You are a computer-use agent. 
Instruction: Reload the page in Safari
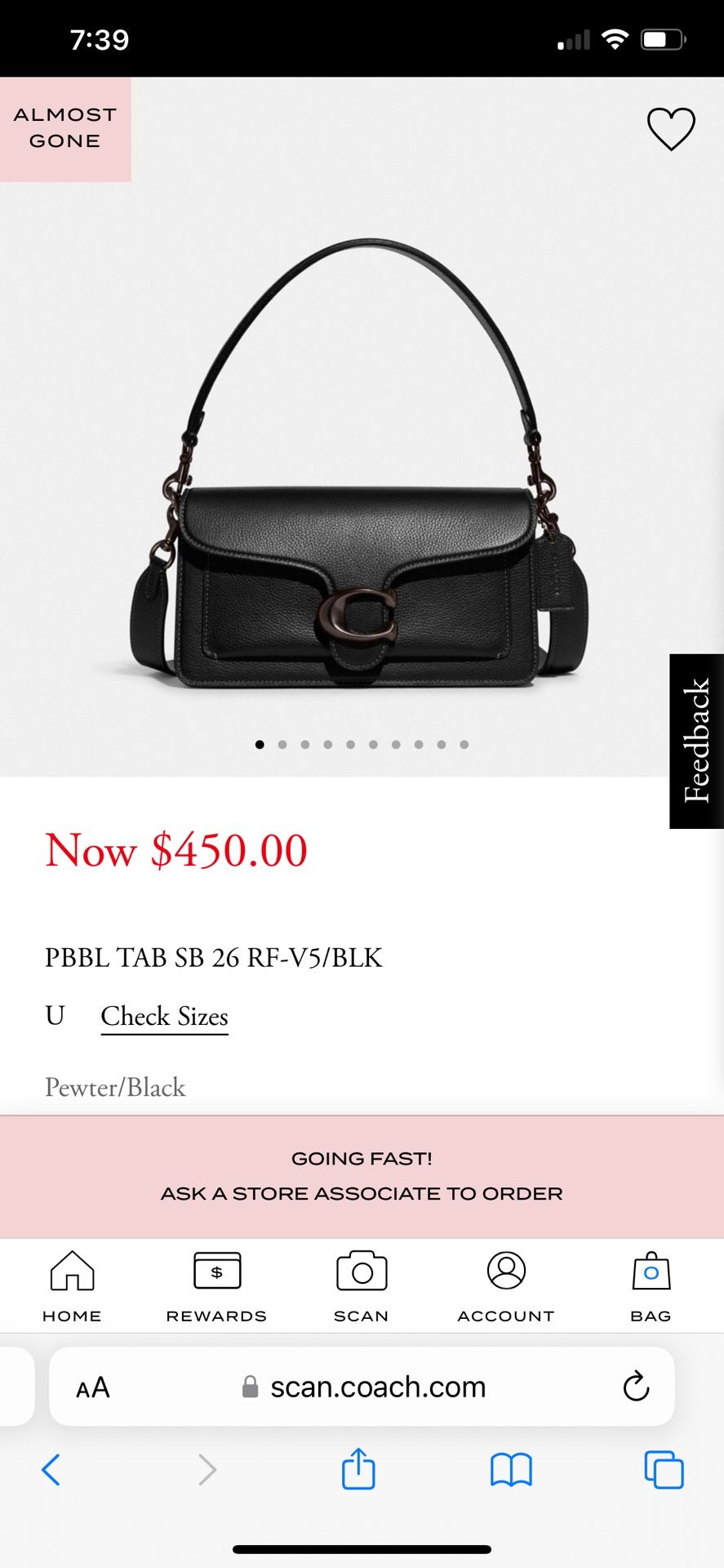point(636,1387)
